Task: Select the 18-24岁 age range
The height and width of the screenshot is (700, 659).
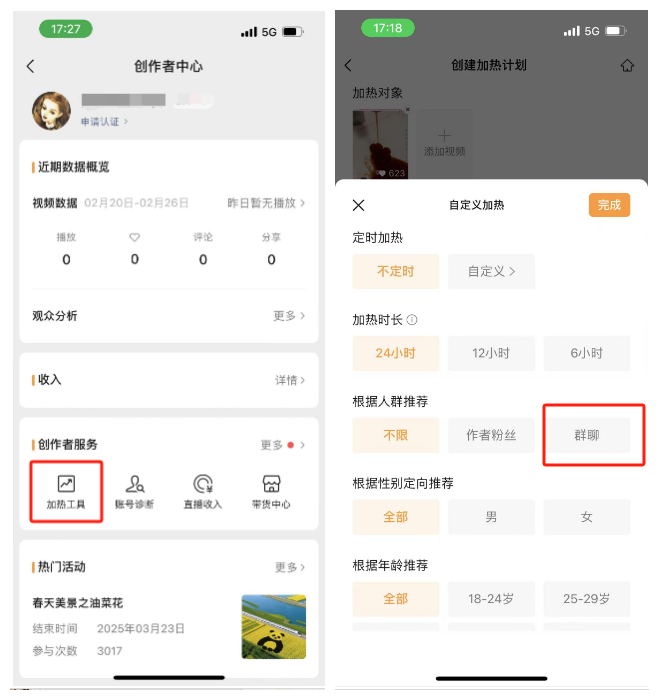Action: click(490, 598)
